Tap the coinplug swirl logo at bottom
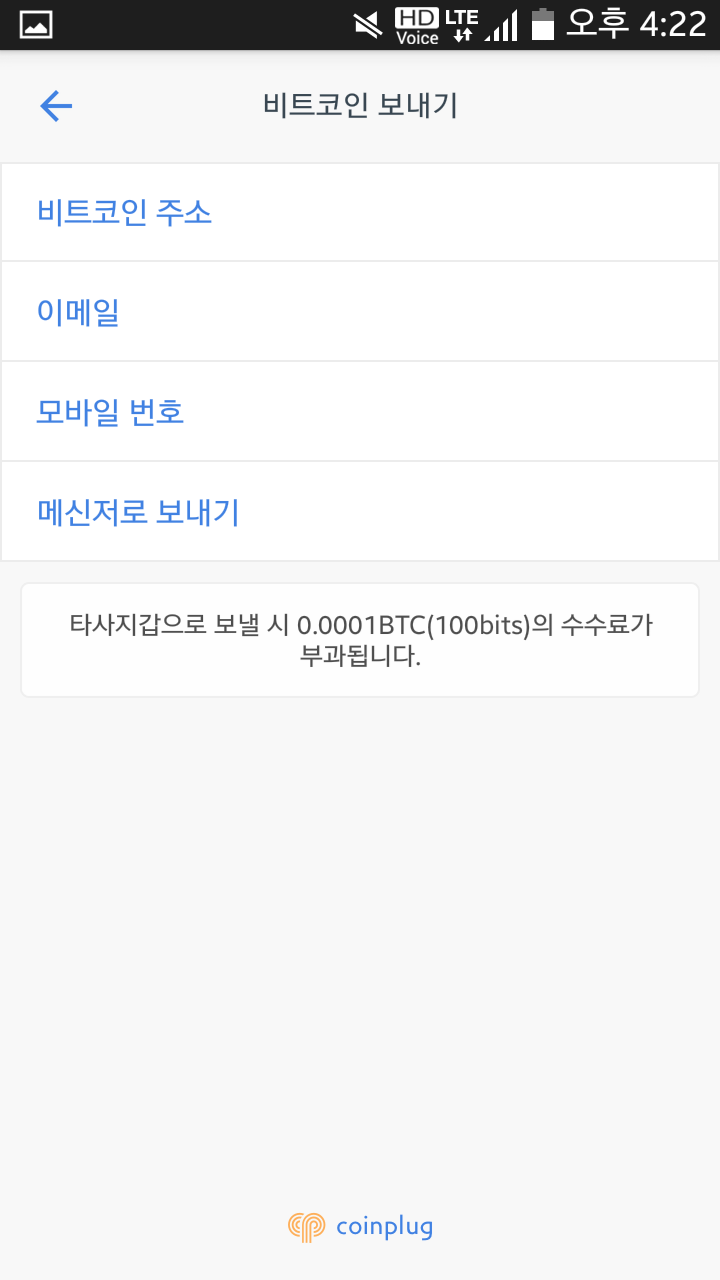The width and height of the screenshot is (720, 1280). 305,1226
